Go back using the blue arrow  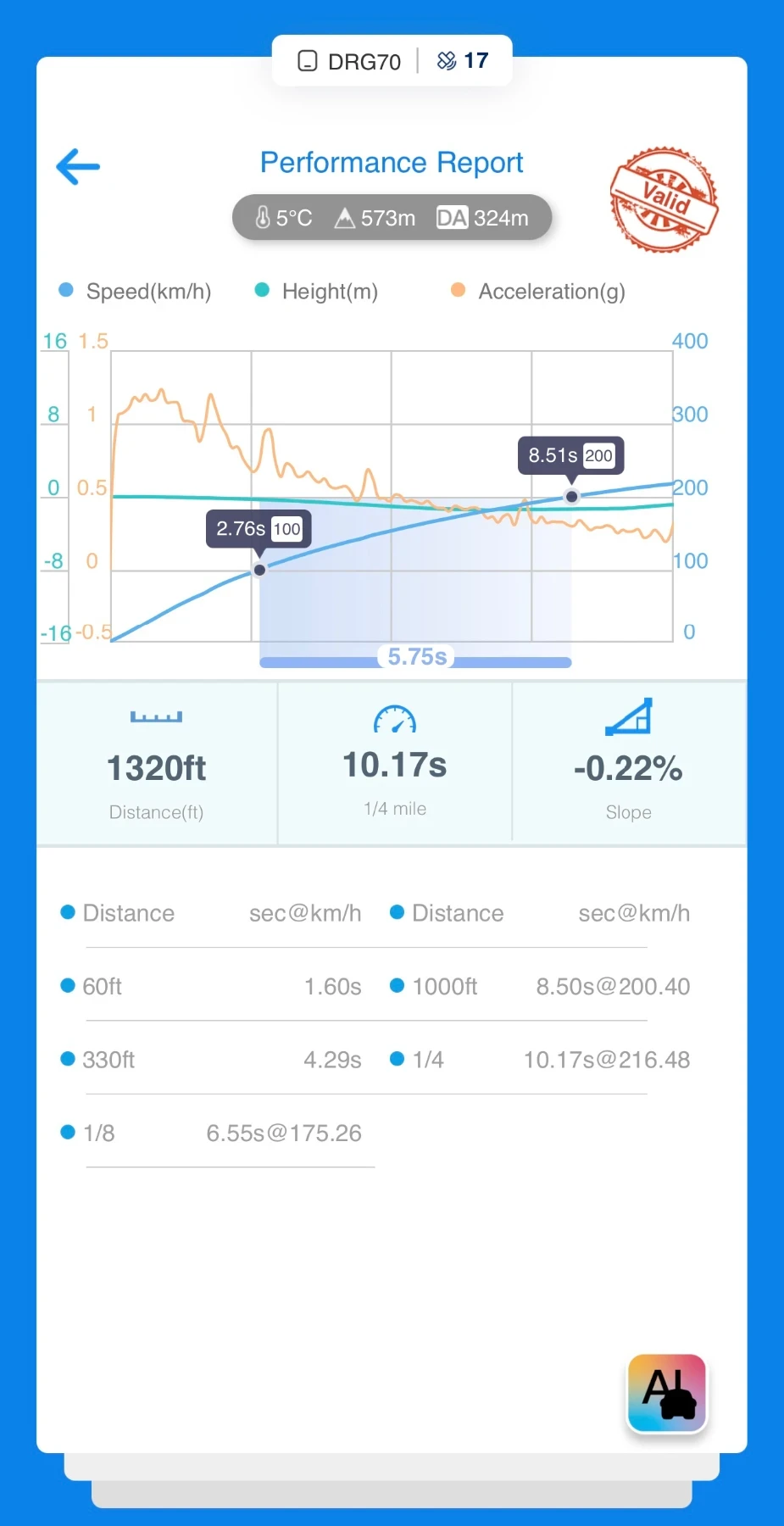pyautogui.click(x=78, y=166)
